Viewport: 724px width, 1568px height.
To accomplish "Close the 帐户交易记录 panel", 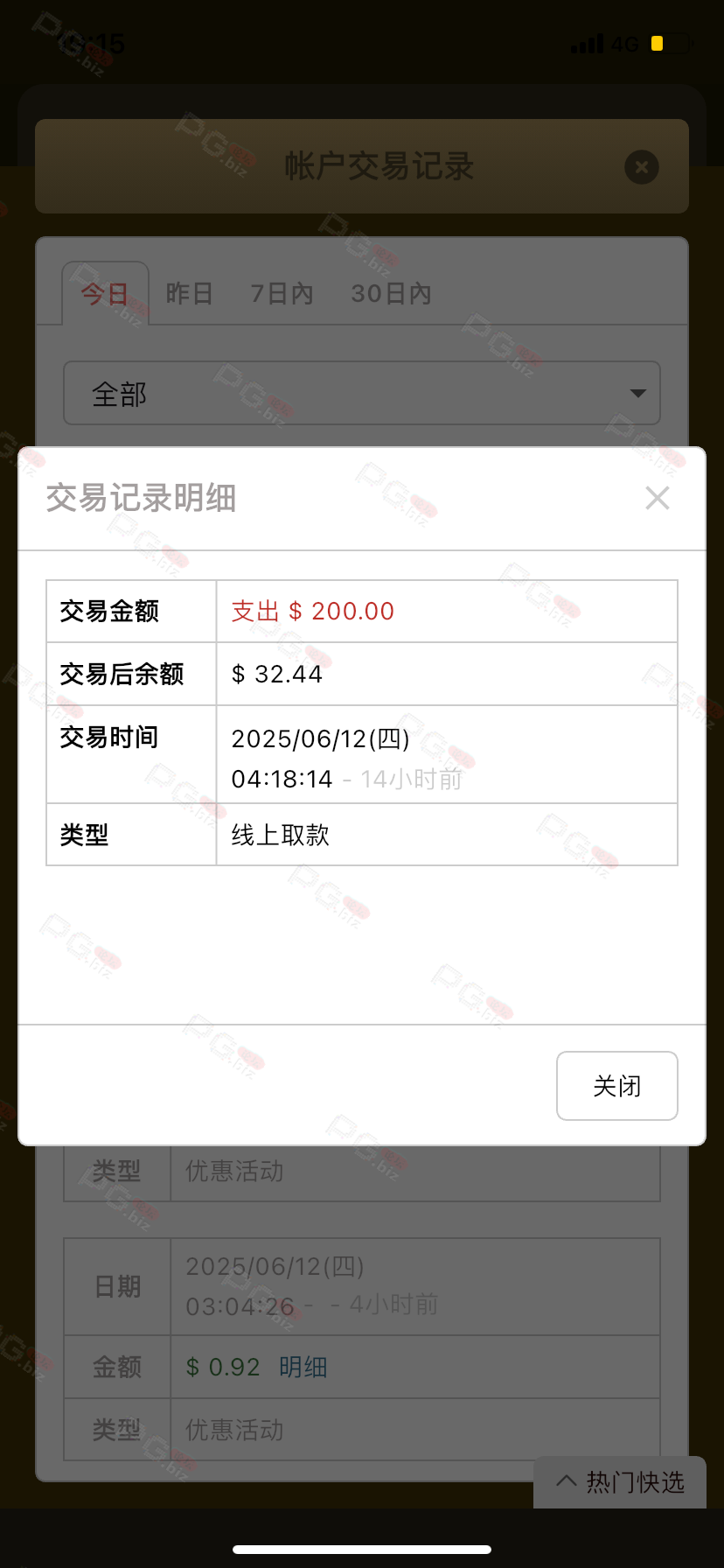I will pos(642,166).
